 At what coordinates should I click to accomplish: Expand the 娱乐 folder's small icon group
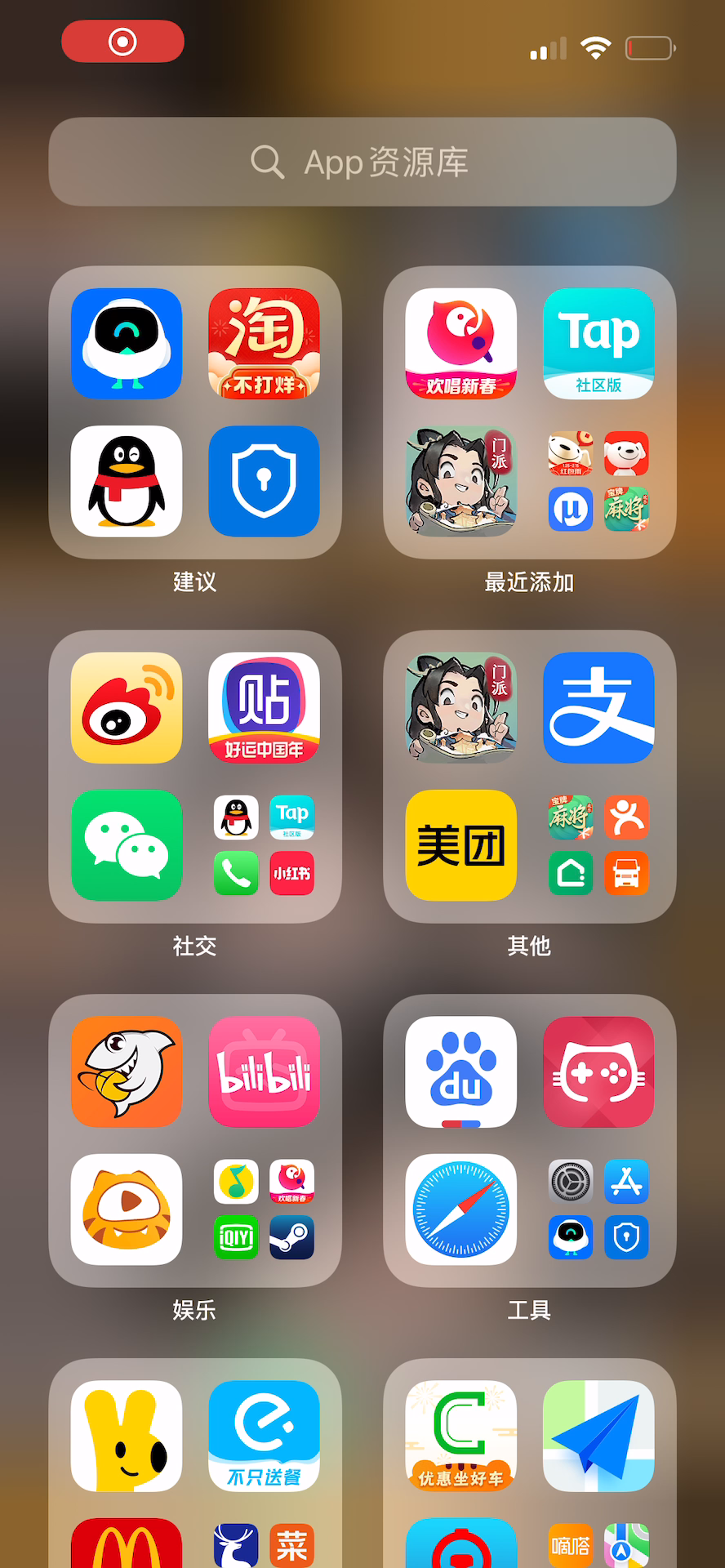(x=264, y=1209)
